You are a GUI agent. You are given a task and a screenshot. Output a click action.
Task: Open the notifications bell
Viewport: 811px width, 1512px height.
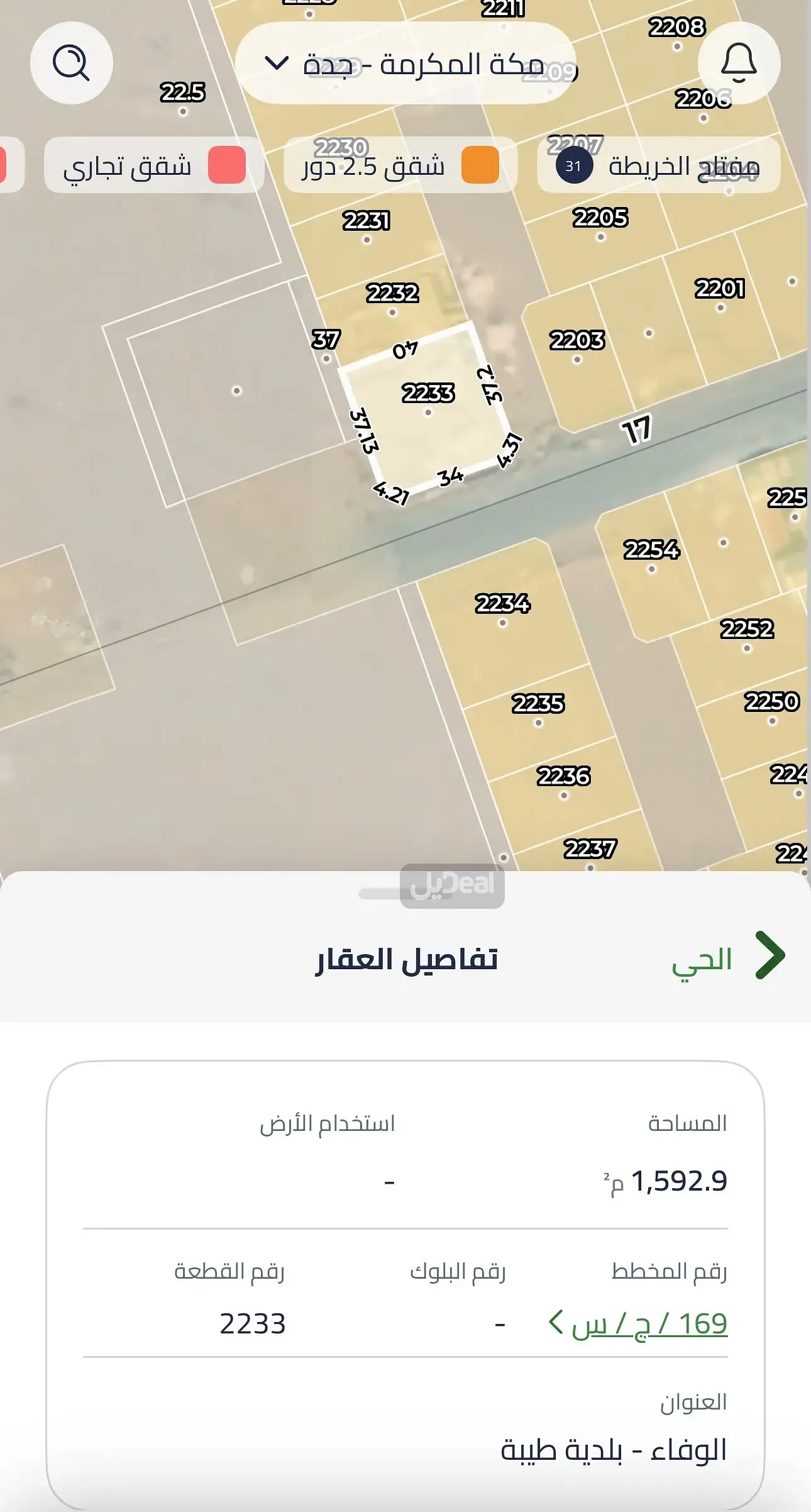[739, 63]
